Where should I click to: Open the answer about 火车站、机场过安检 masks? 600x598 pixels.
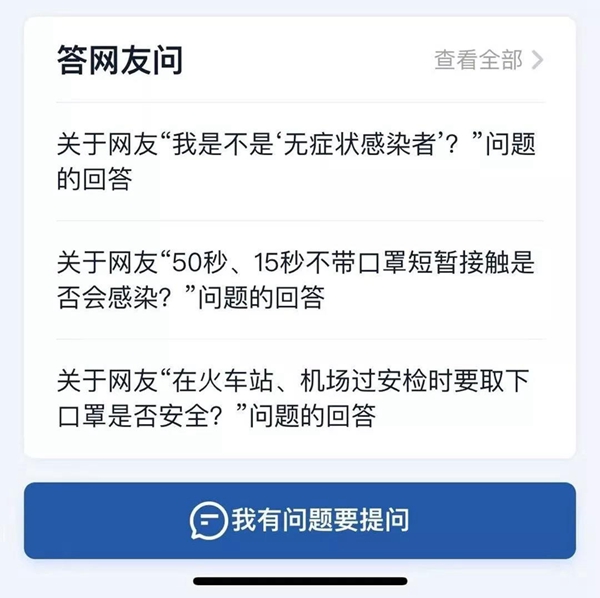click(297, 398)
